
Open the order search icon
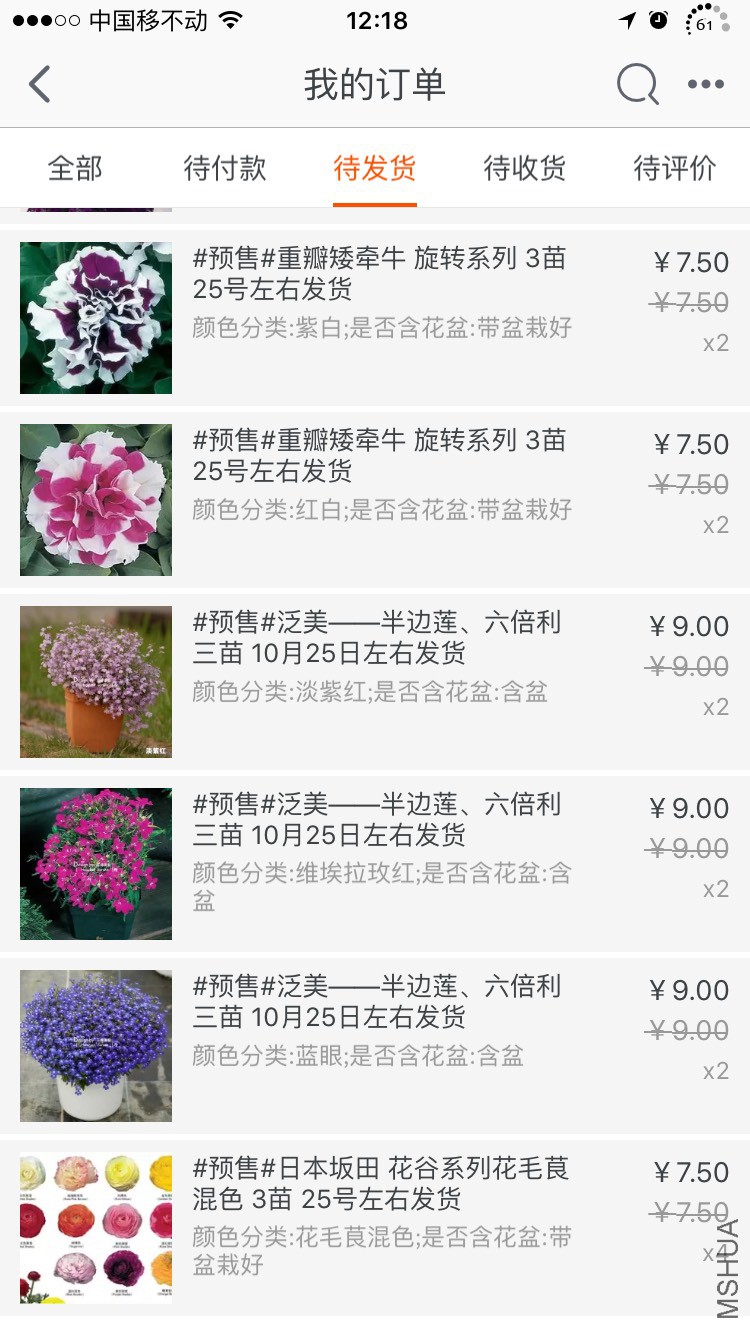(x=637, y=85)
